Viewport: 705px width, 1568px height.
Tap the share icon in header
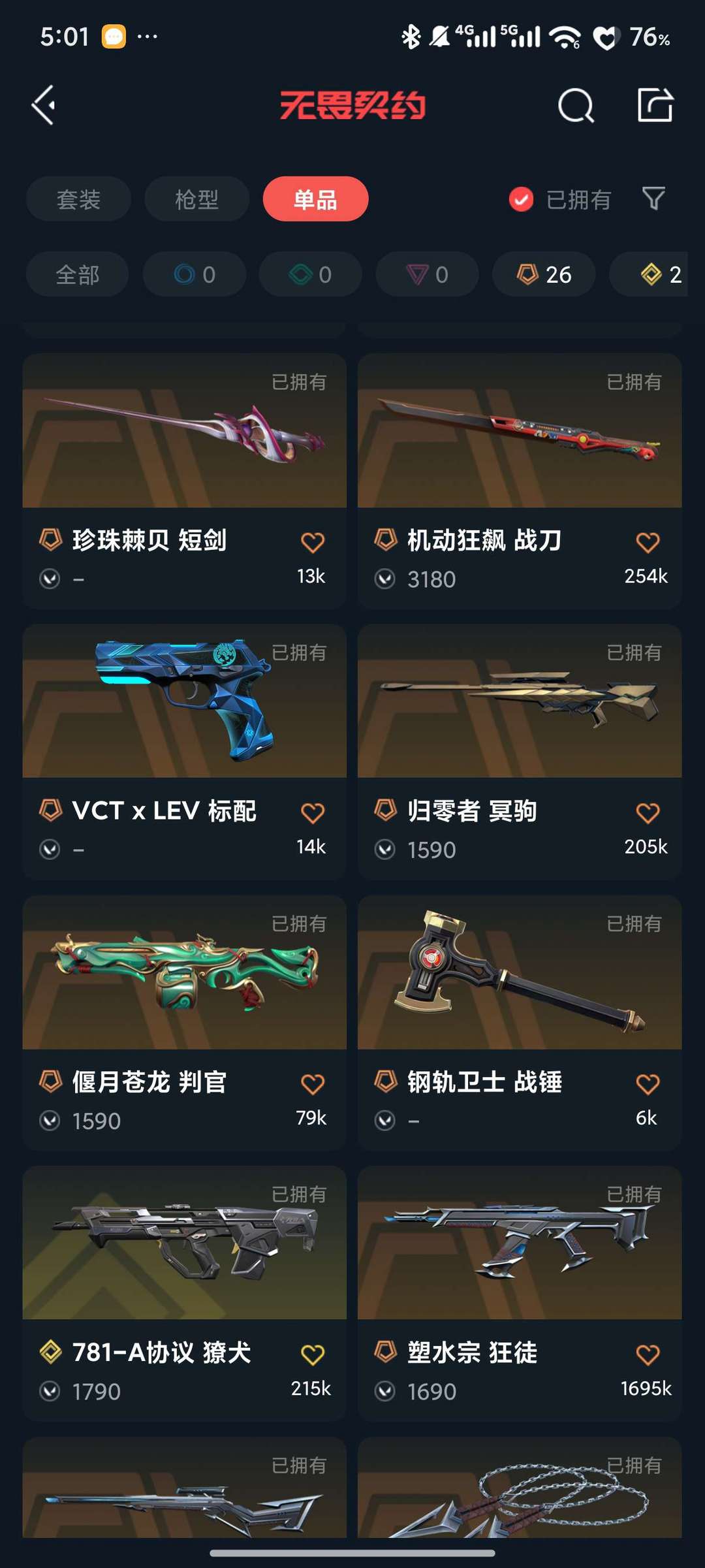coord(655,104)
